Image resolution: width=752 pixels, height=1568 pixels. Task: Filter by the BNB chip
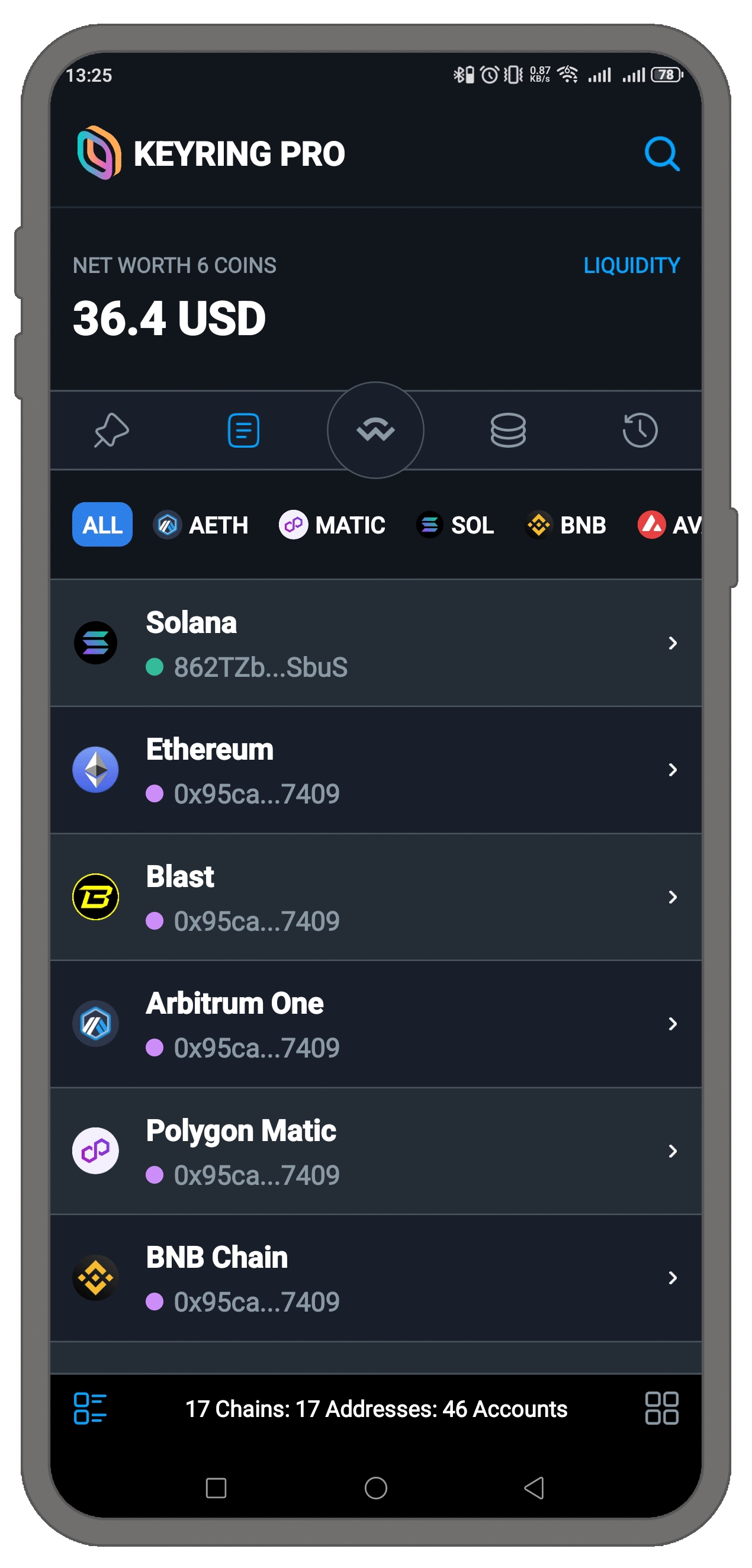point(565,525)
